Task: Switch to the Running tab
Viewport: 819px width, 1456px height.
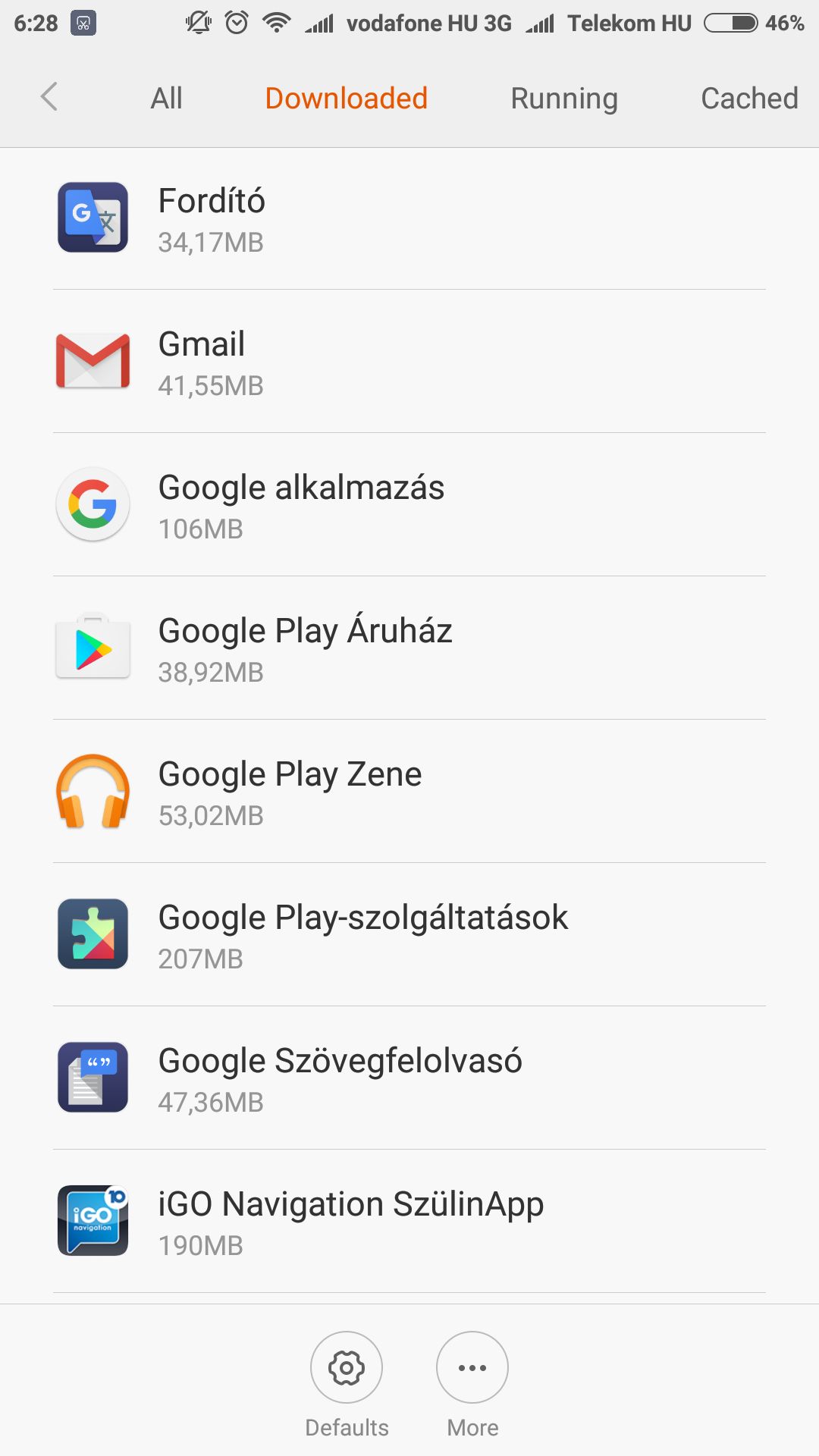Action: click(x=564, y=99)
